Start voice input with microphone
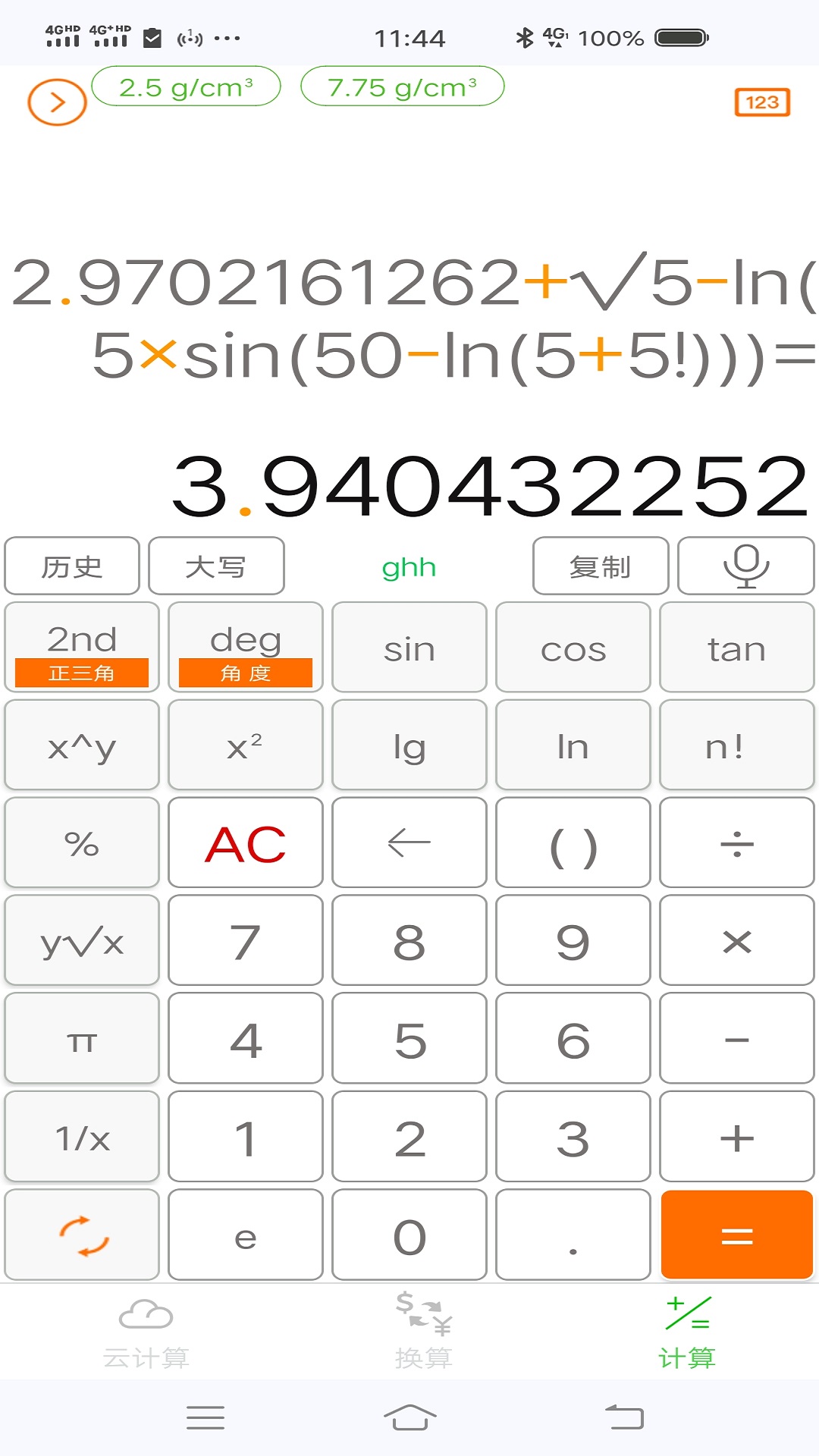Screen dimensions: 819x1456 coord(746,566)
